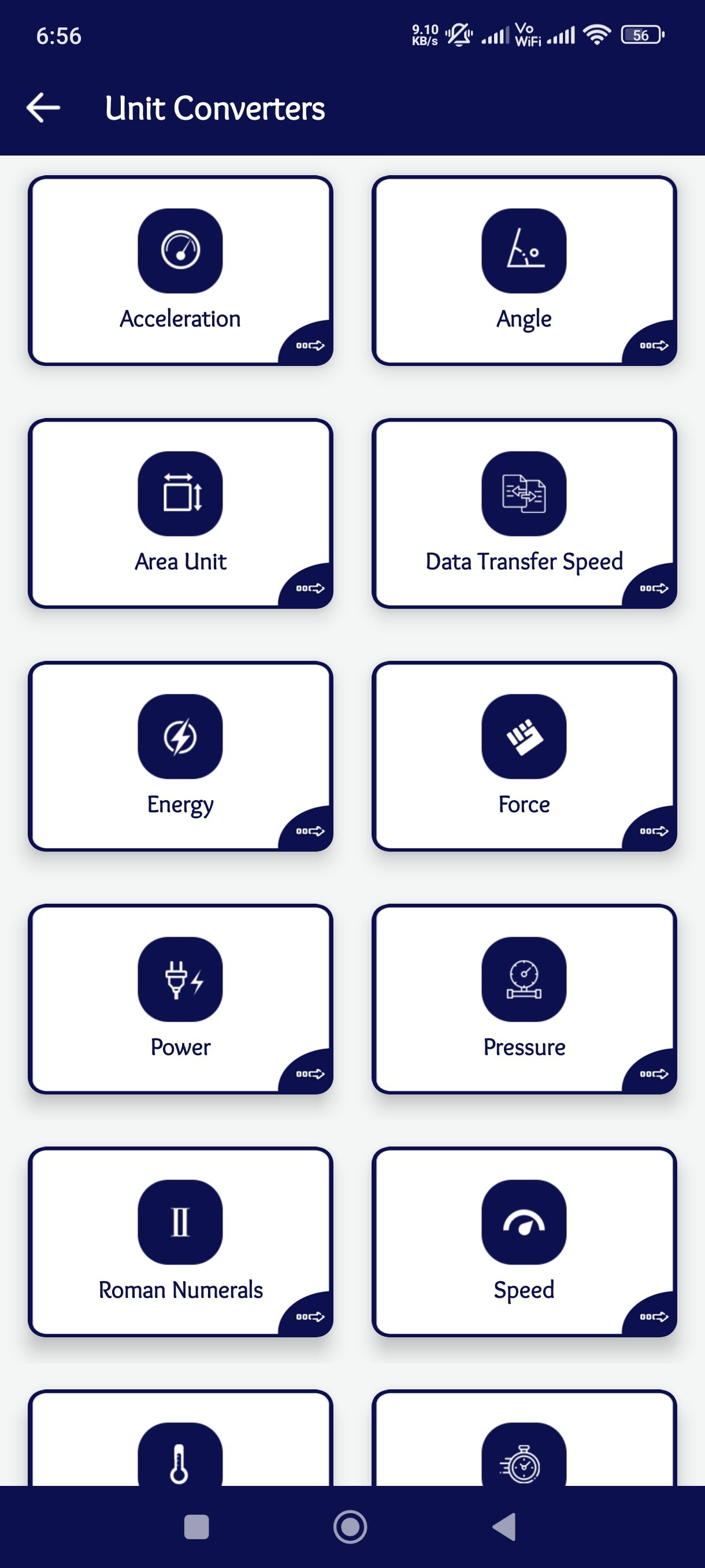Image resolution: width=705 pixels, height=1568 pixels.
Task: Choose the Energy converter
Action: 180,756
